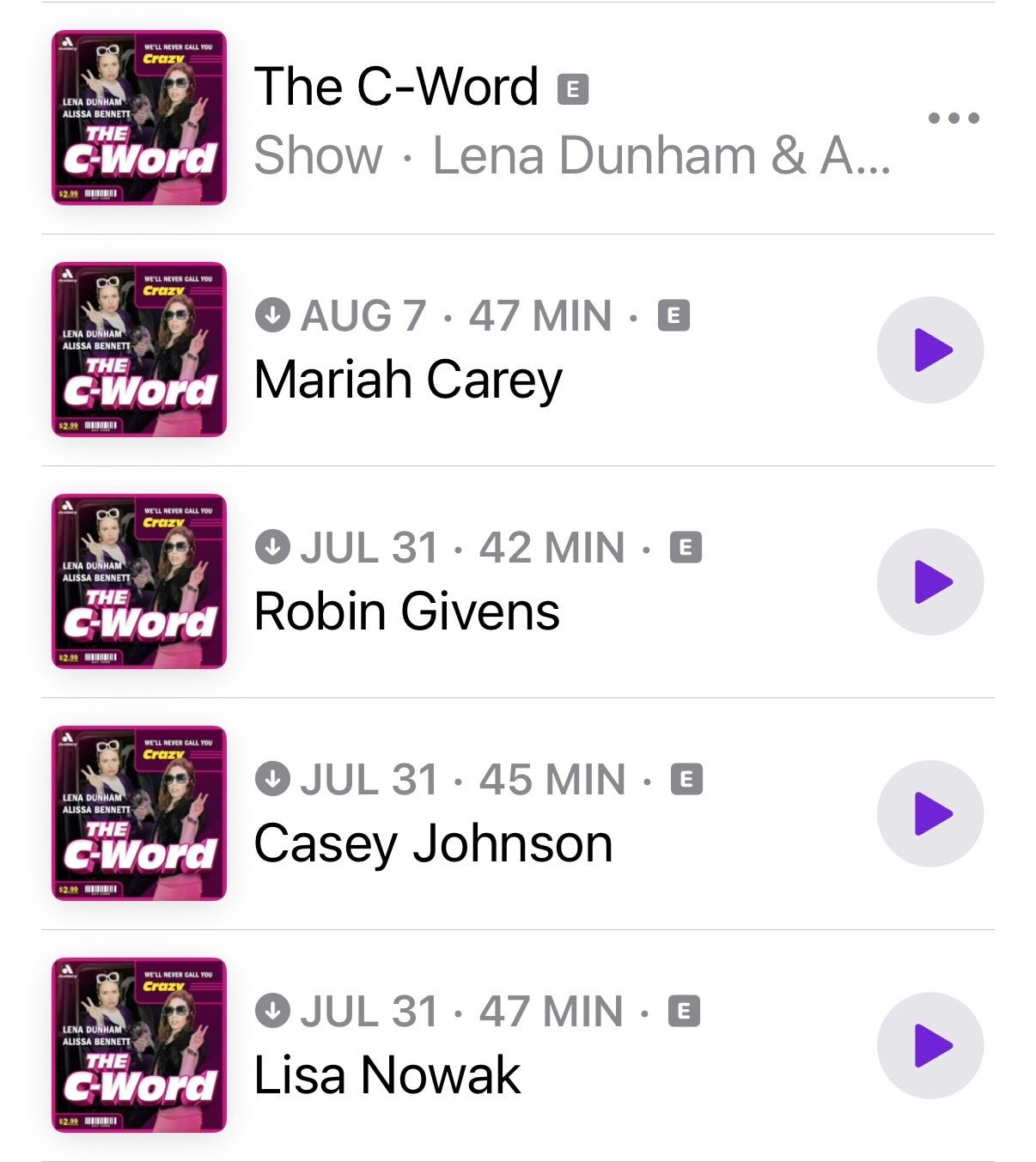The height and width of the screenshot is (1162, 1036).
Task: Open more options for The C-Word show
Action: pyautogui.click(x=954, y=119)
